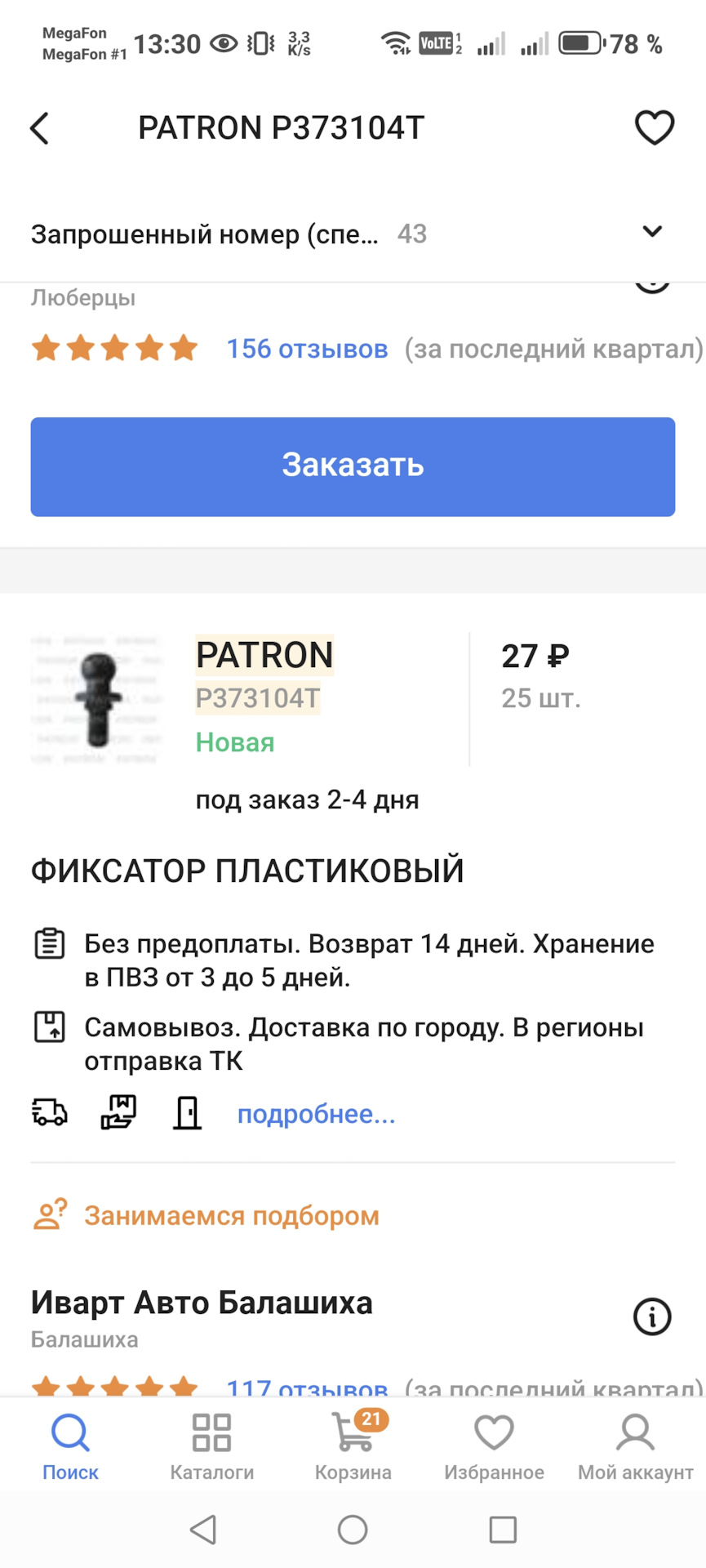
Task: Expand the Запрошенный номер dropdown
Action: click(x=652, y=233)
